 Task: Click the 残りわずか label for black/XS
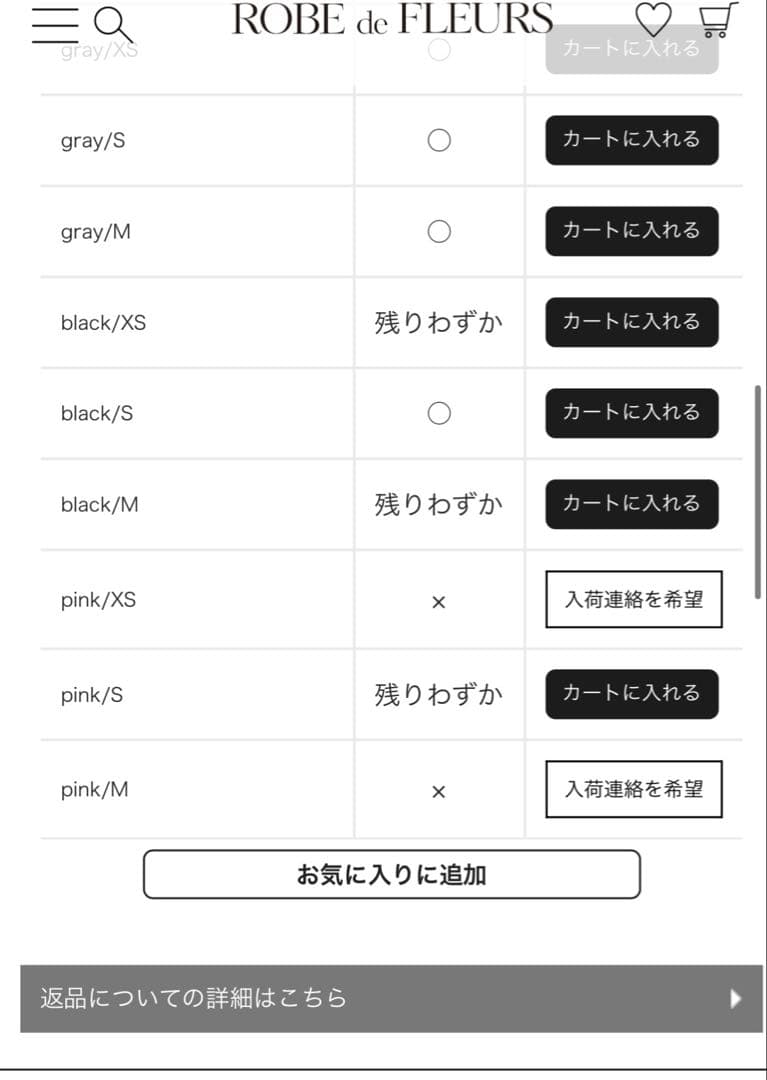click(438, 322)
